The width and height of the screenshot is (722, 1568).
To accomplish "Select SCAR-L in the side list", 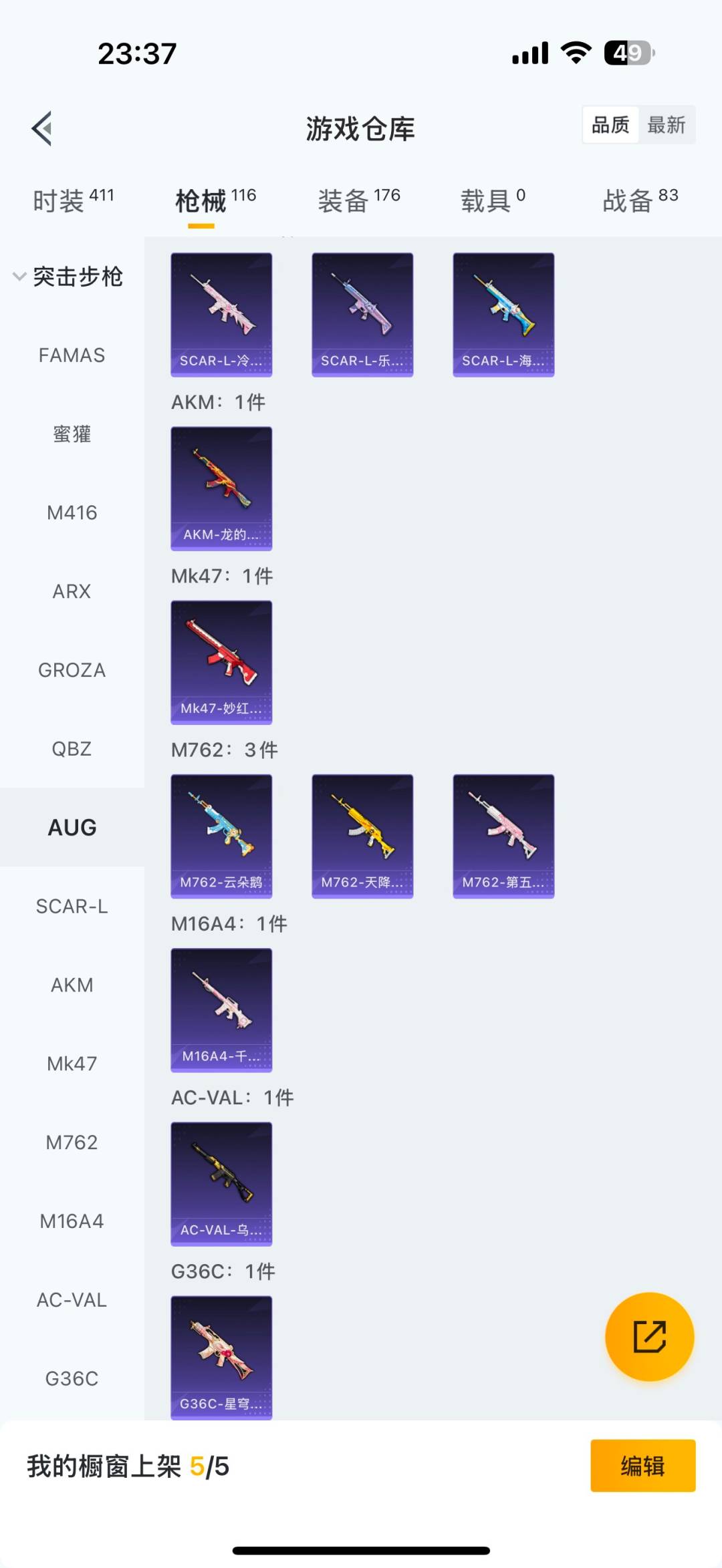I will click(x=72, y=907).
